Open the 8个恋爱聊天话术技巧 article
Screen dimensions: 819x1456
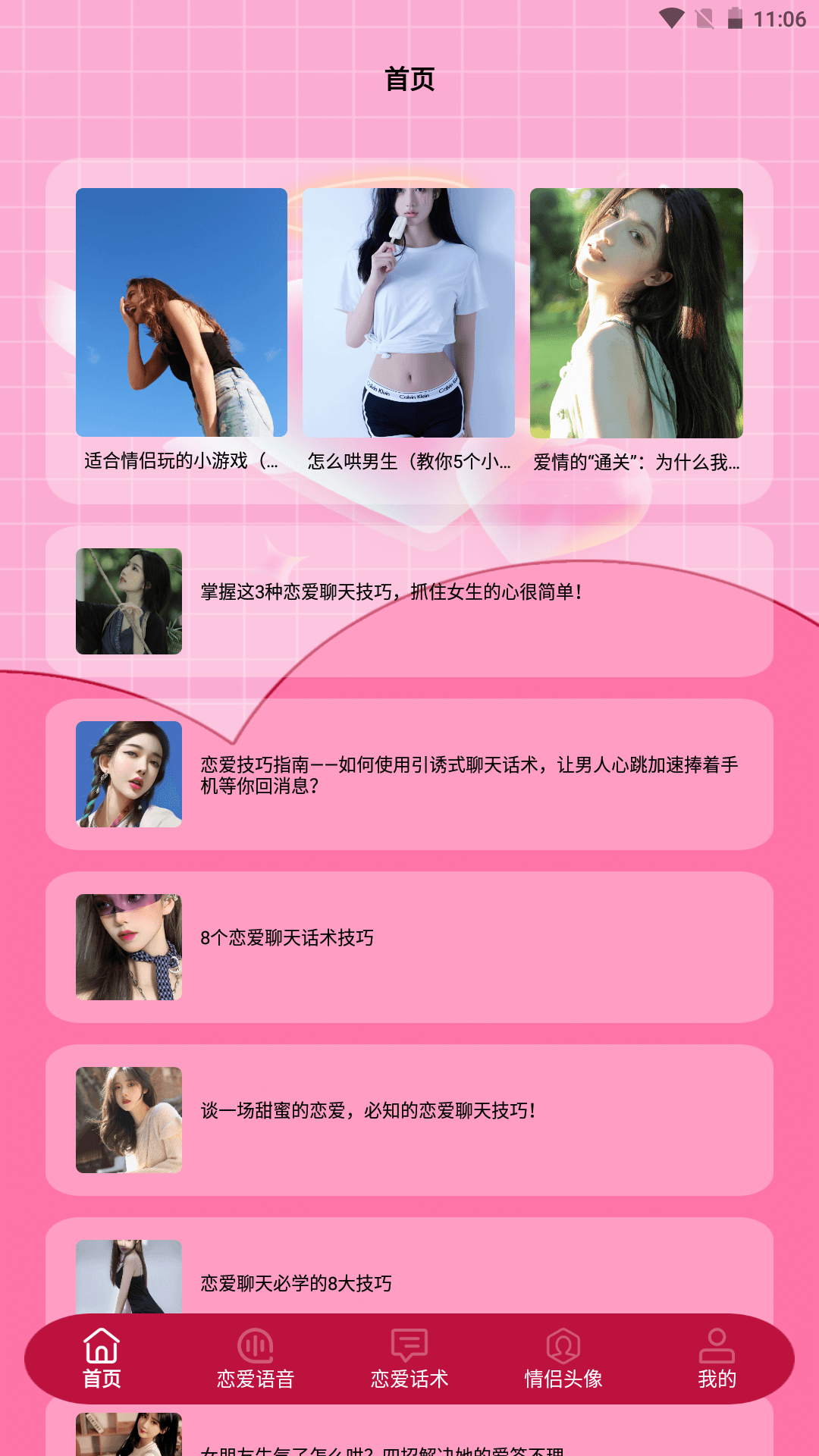click(409, 946)
